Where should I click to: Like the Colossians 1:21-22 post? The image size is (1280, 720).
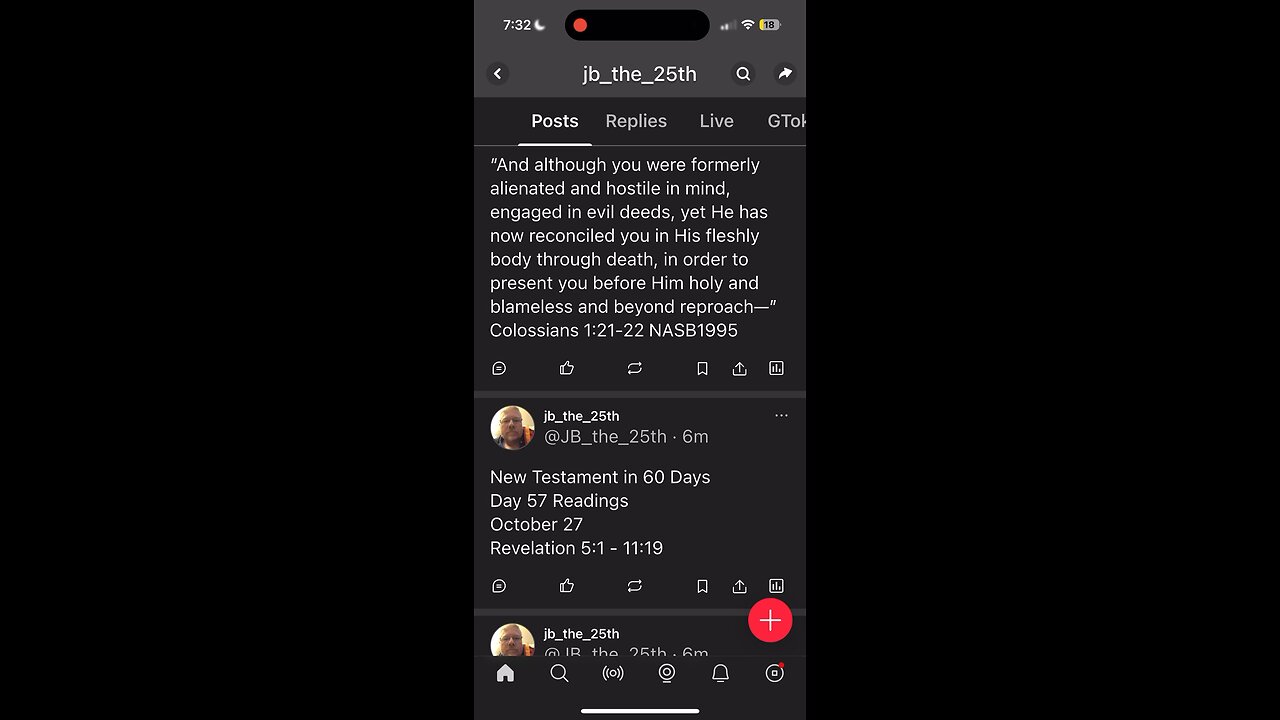coord(567,368)
